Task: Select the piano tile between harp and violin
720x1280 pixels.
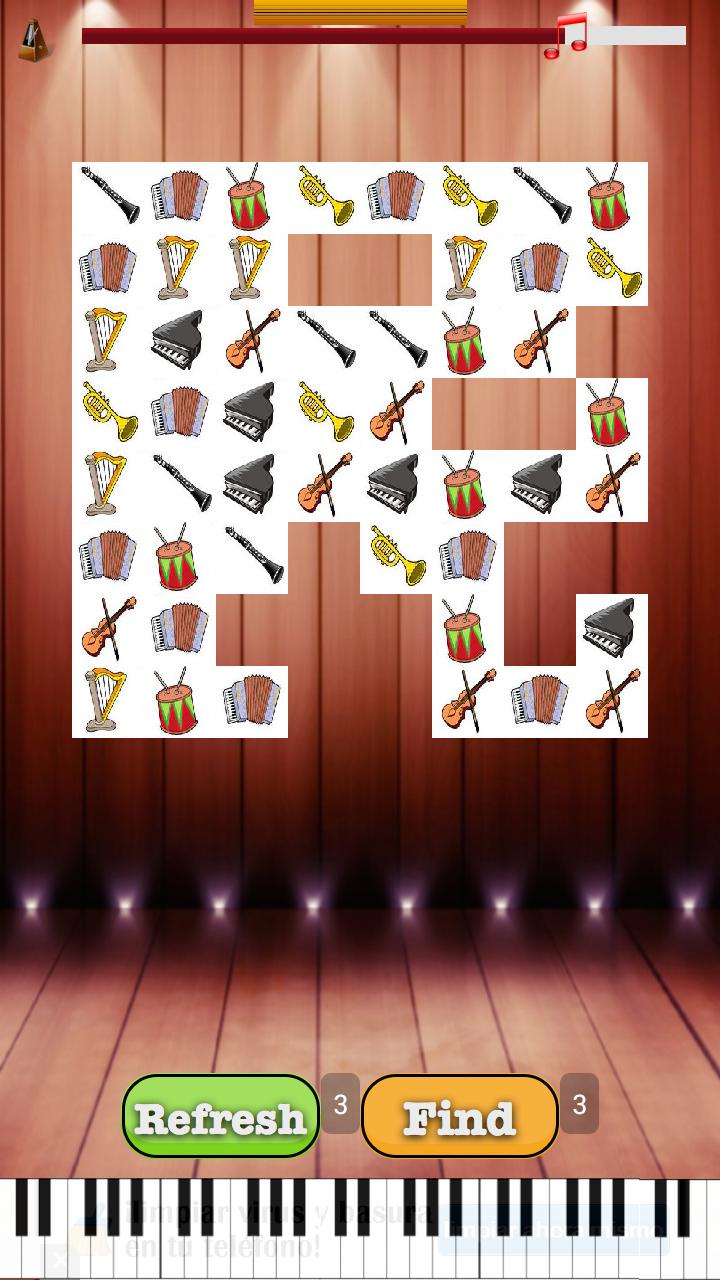Action: (x=180, y=342)
